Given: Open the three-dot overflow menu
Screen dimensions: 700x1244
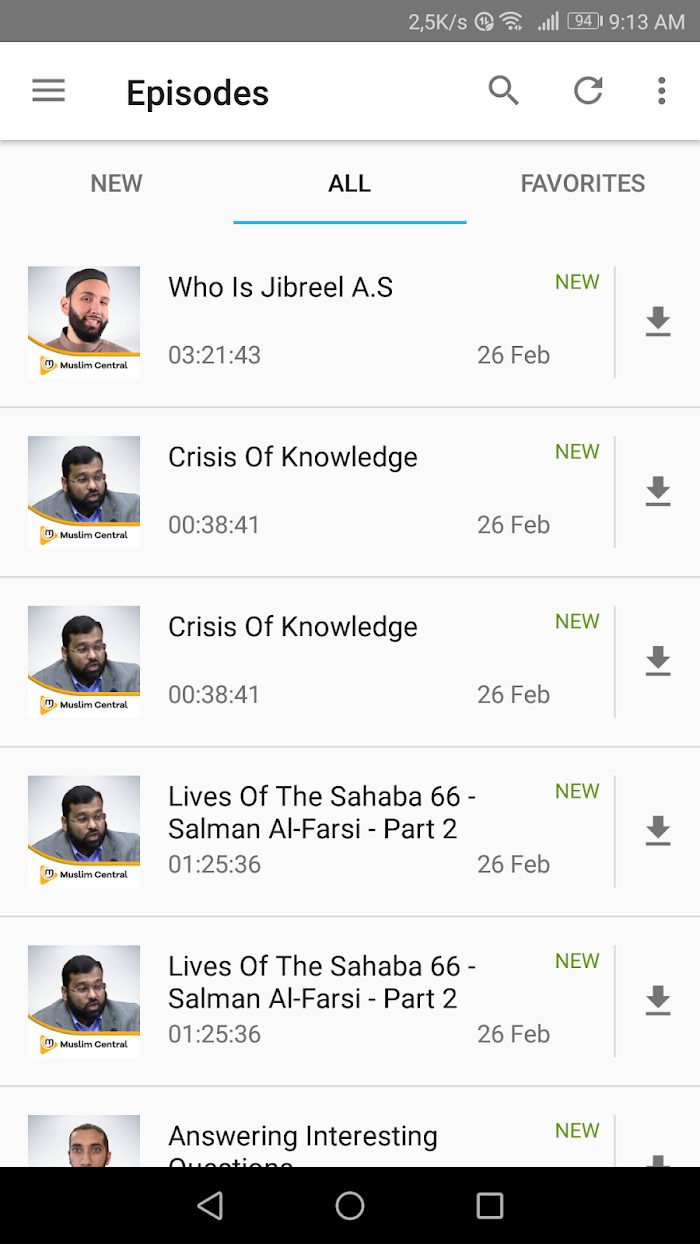Looking at the screenshot, I should tap(661, 91).
